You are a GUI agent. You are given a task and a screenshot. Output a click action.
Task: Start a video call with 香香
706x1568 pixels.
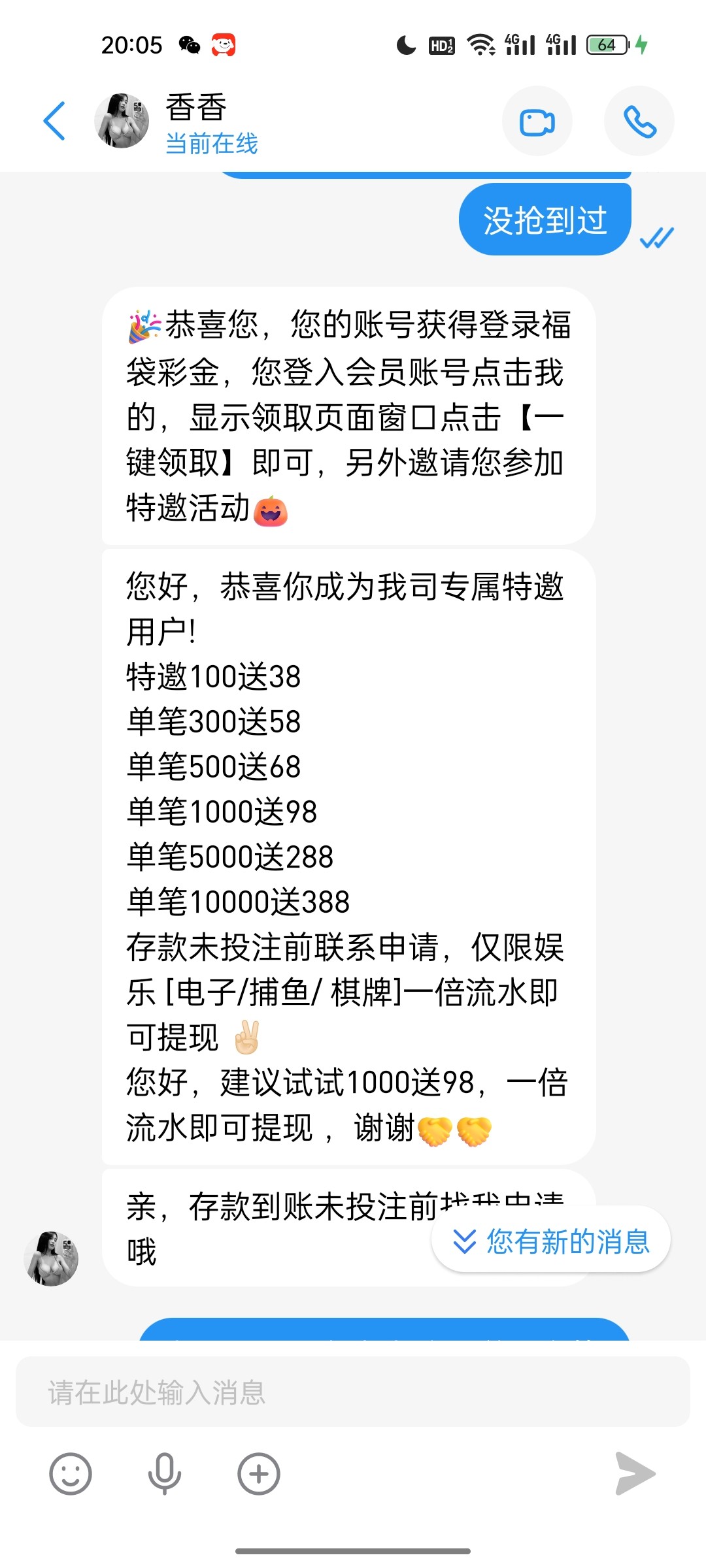[537, 122]
